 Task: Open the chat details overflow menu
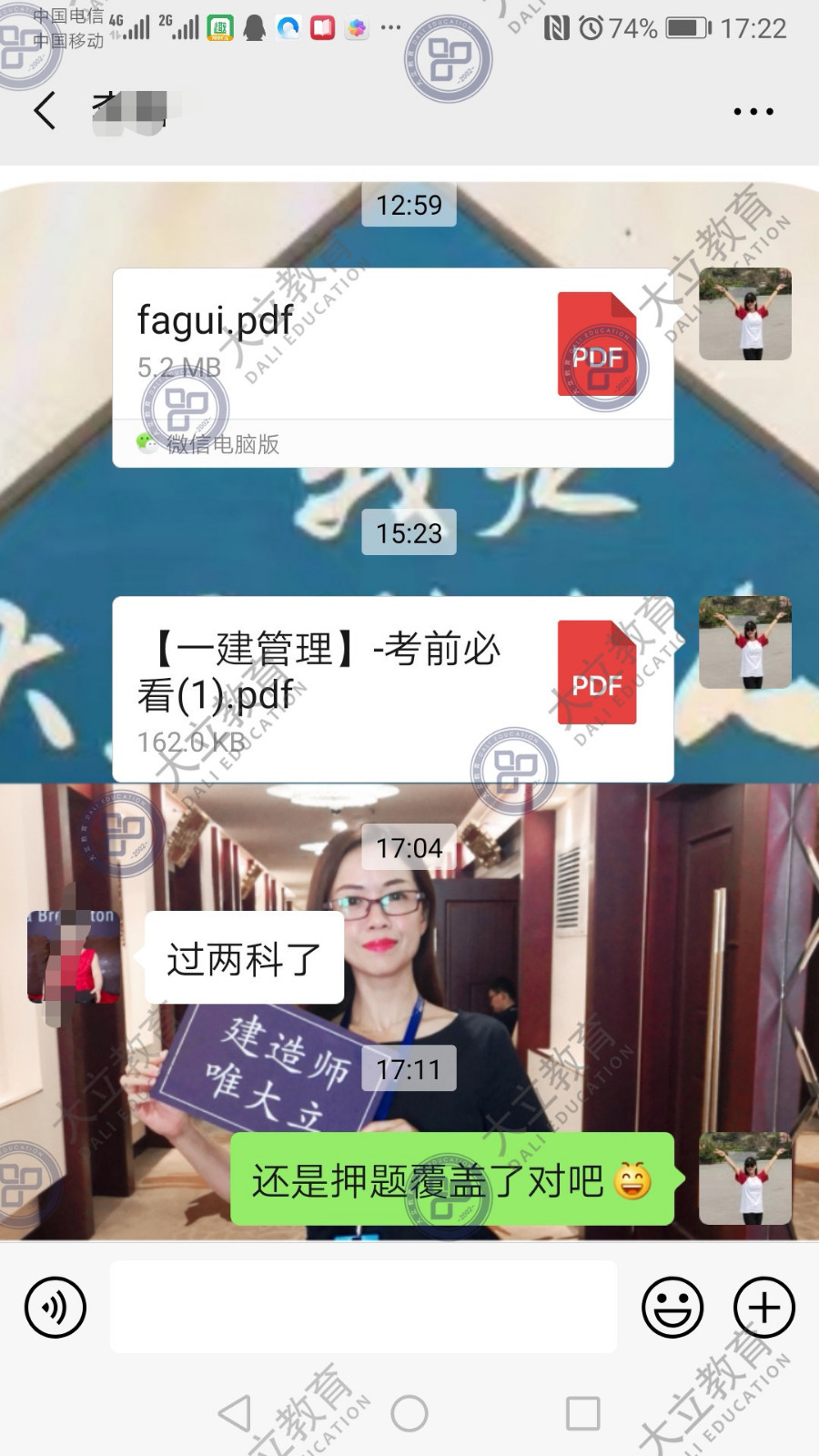(x=753, y=111)
